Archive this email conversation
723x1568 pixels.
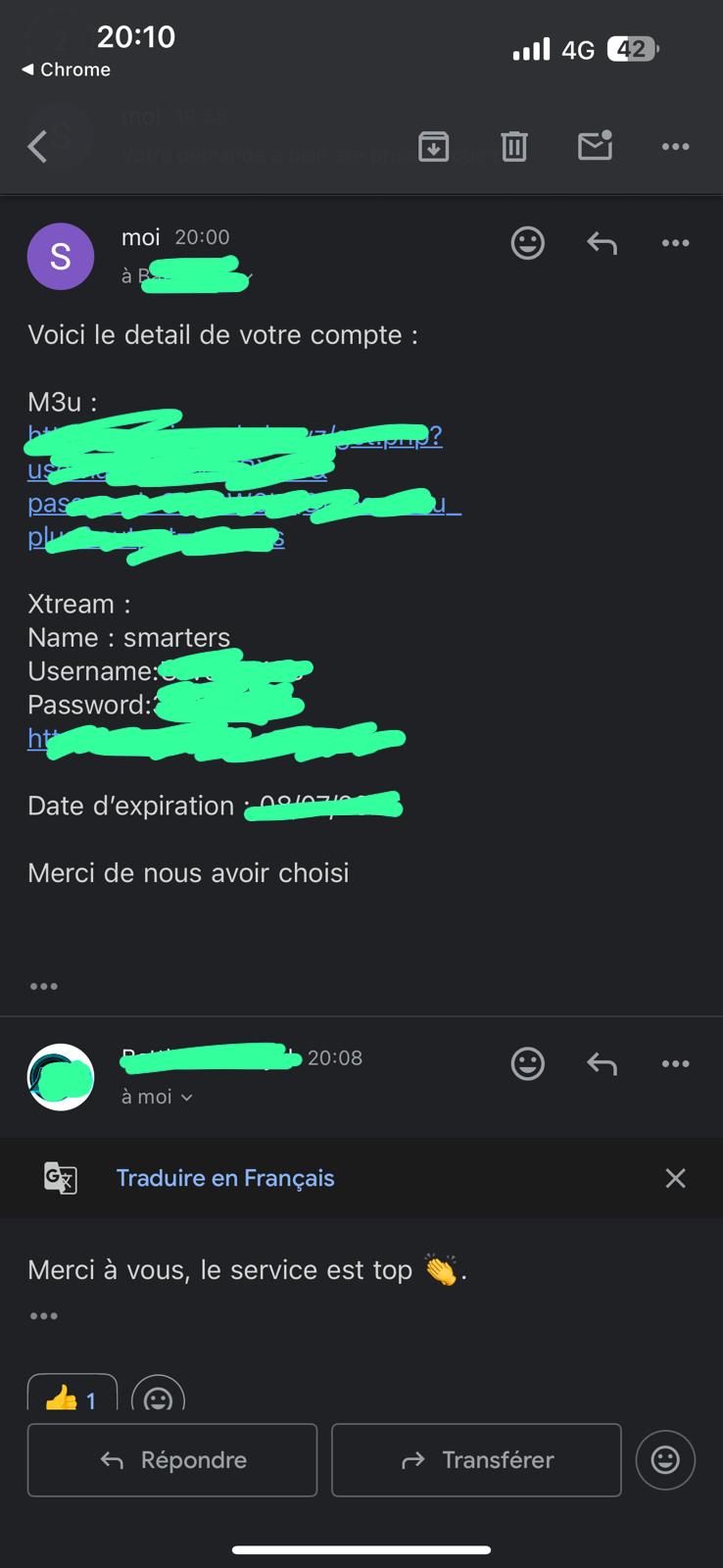[434, 147]
